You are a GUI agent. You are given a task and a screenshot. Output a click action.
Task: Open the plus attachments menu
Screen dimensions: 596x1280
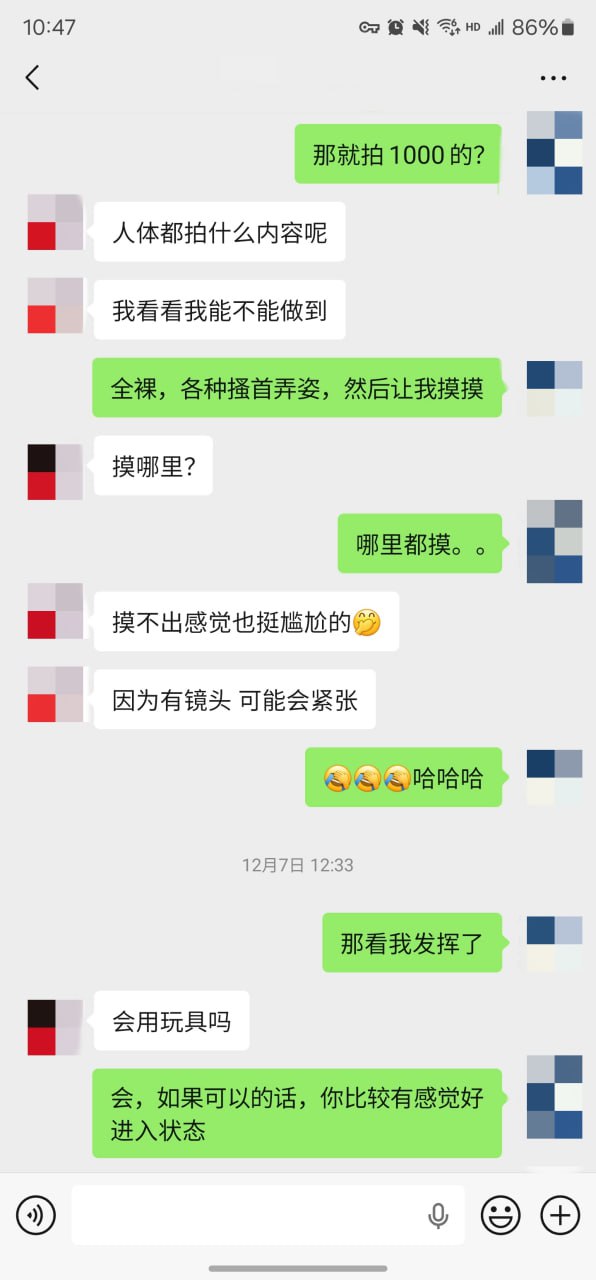560,1215
